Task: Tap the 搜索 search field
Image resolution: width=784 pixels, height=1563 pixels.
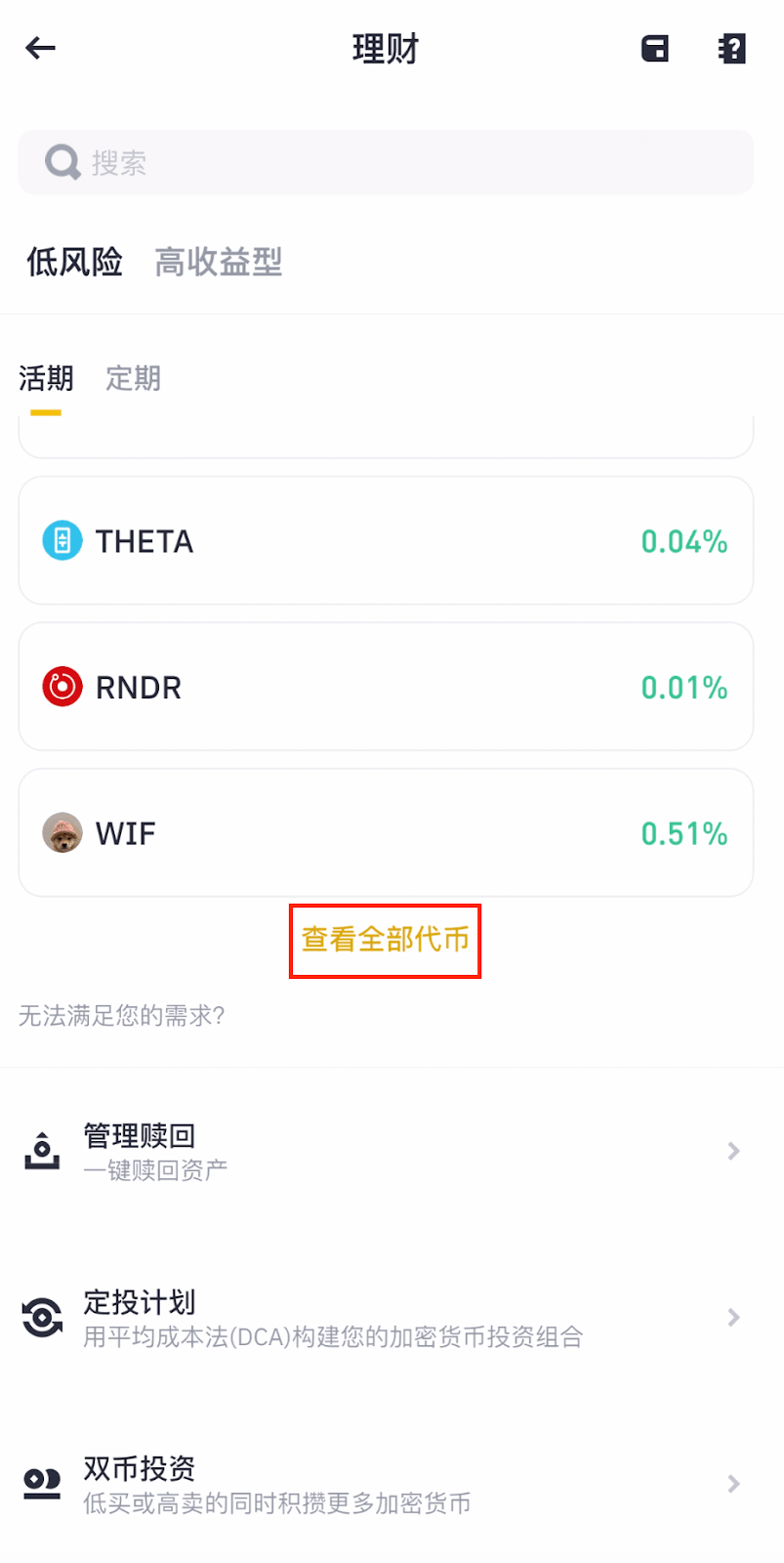Action: pos(386,162)
